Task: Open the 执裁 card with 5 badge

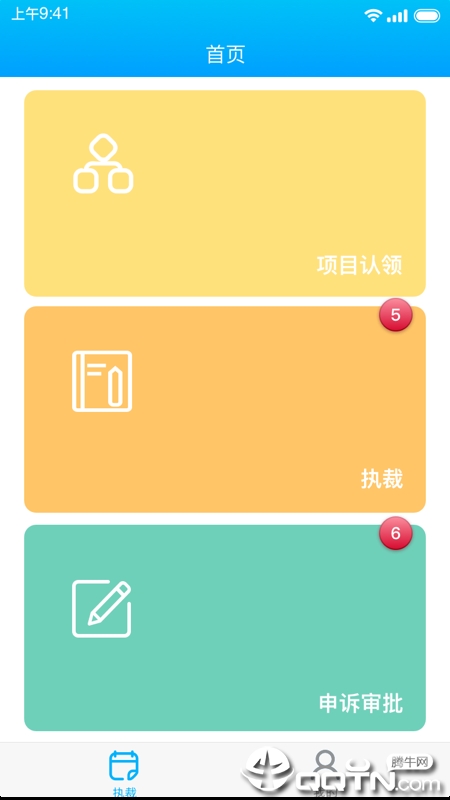Action: pyautogui.click(x=225, y=409)
